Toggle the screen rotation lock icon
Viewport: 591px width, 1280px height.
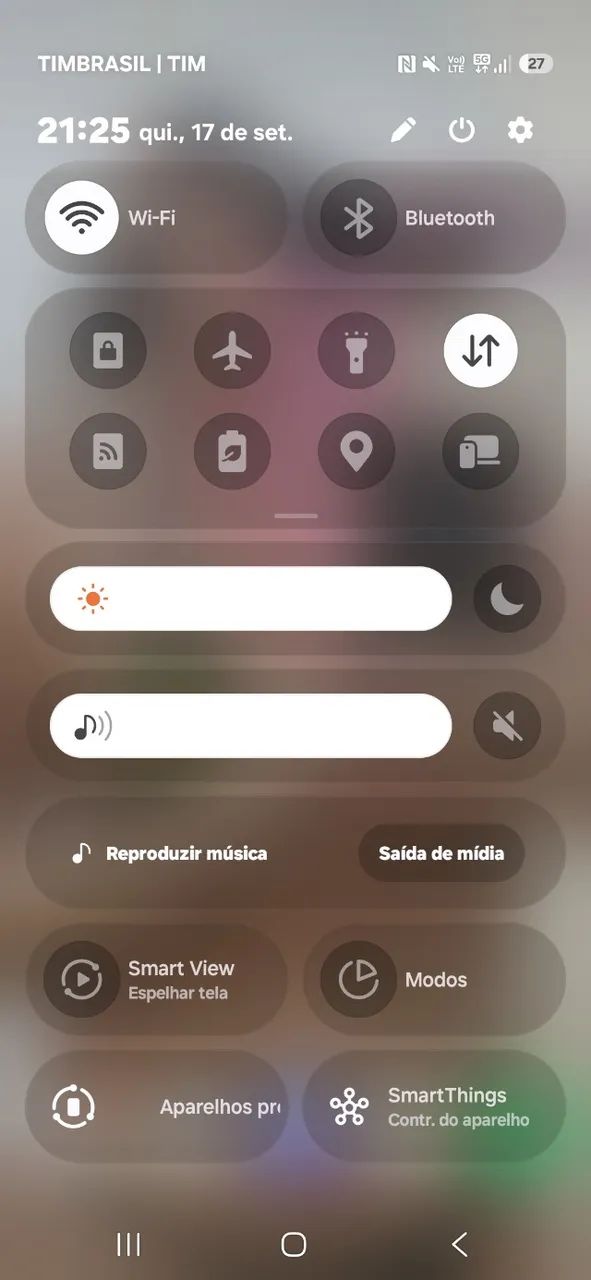[x=108, y=351]
